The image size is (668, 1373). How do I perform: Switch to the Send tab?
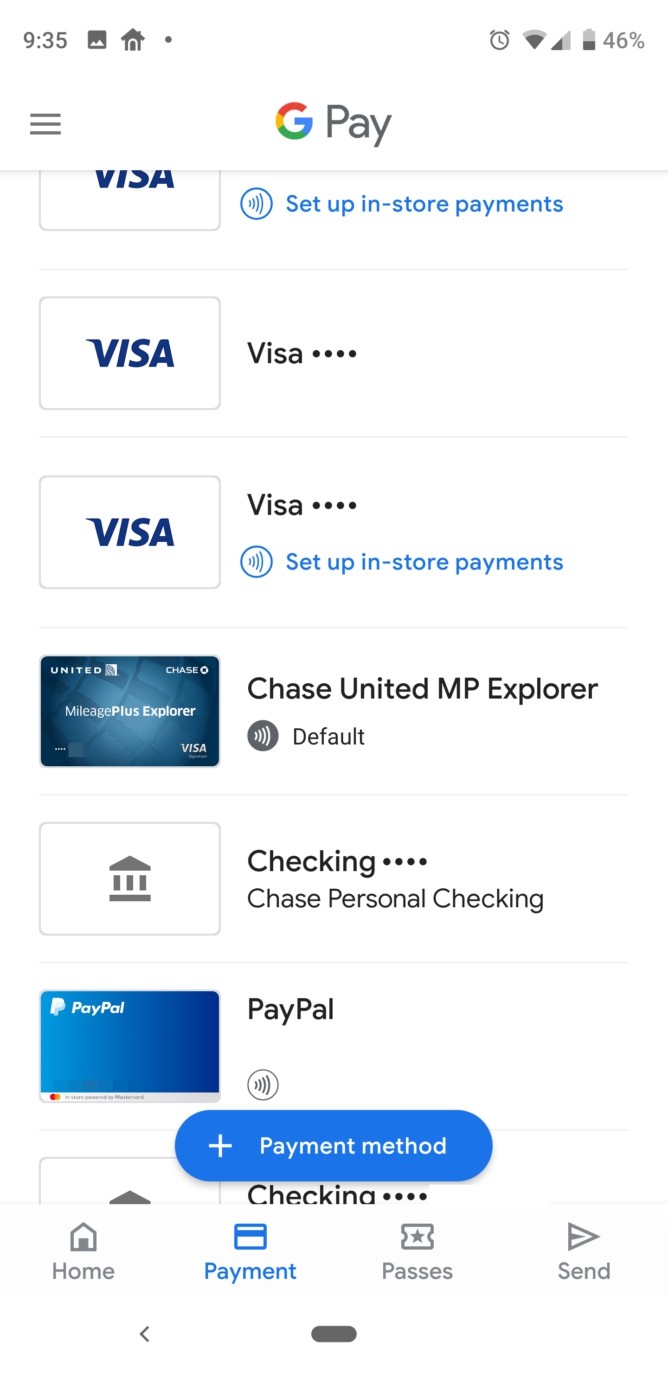pyautogui.click(x=583, y=1251)
